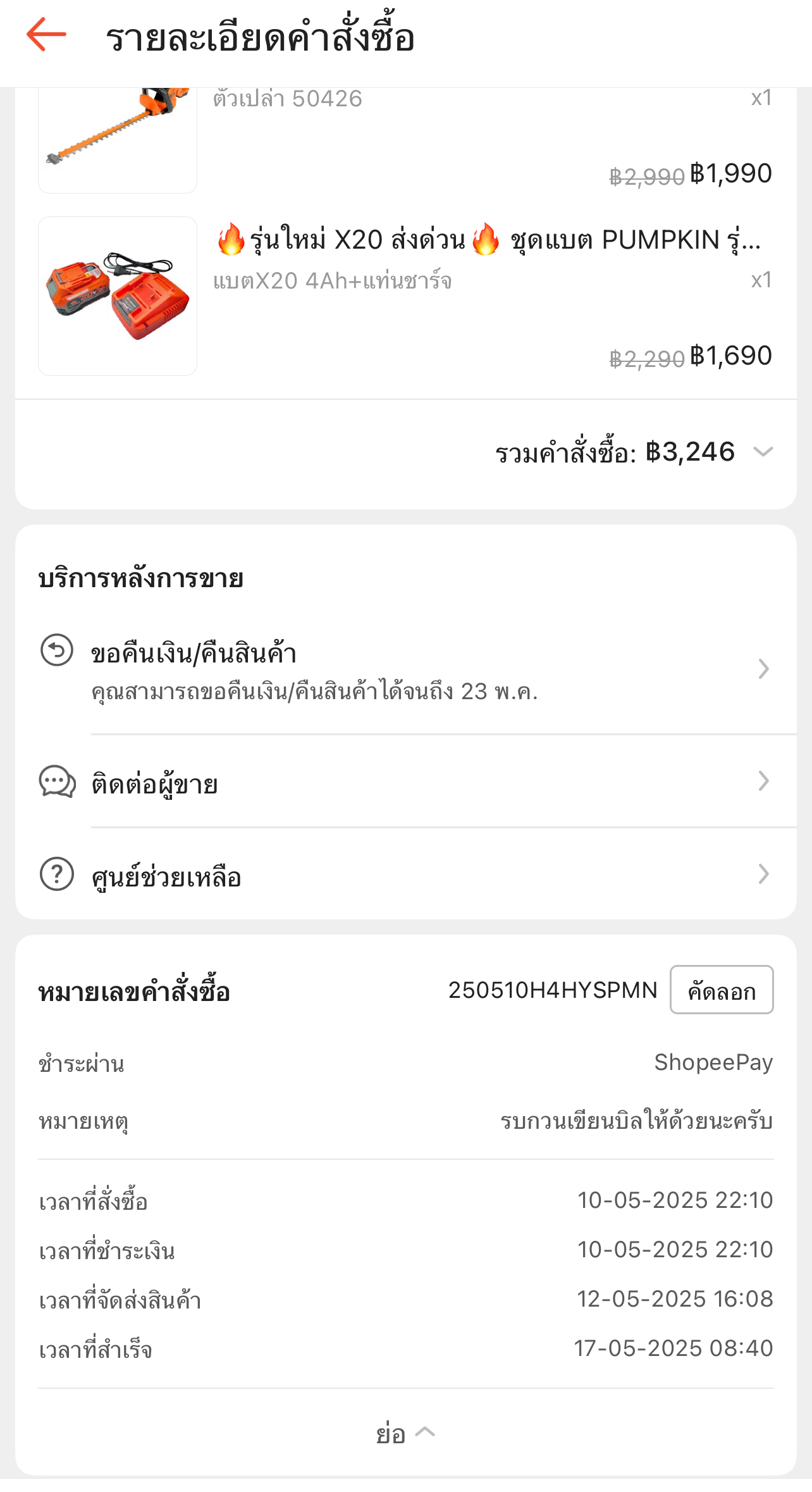The height and width of the screenshot is (1492, 812).
Task: Copy order number with คัดลอก button
Action: pyautogui.click(x=722, y=990)
